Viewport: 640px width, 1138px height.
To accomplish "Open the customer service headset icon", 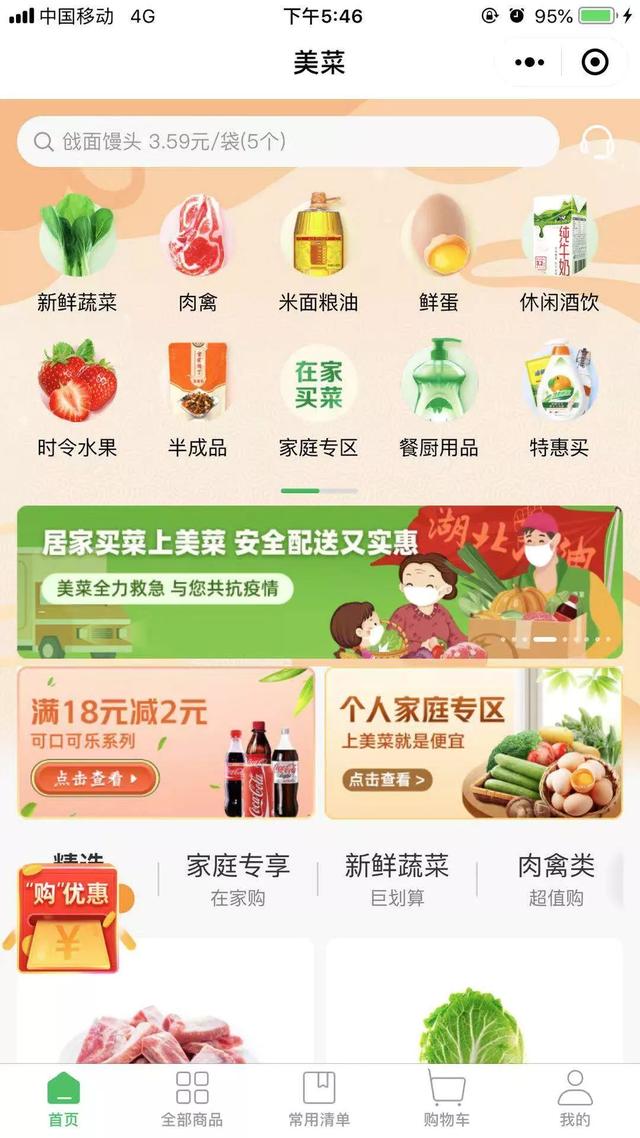I will (597, 142).
